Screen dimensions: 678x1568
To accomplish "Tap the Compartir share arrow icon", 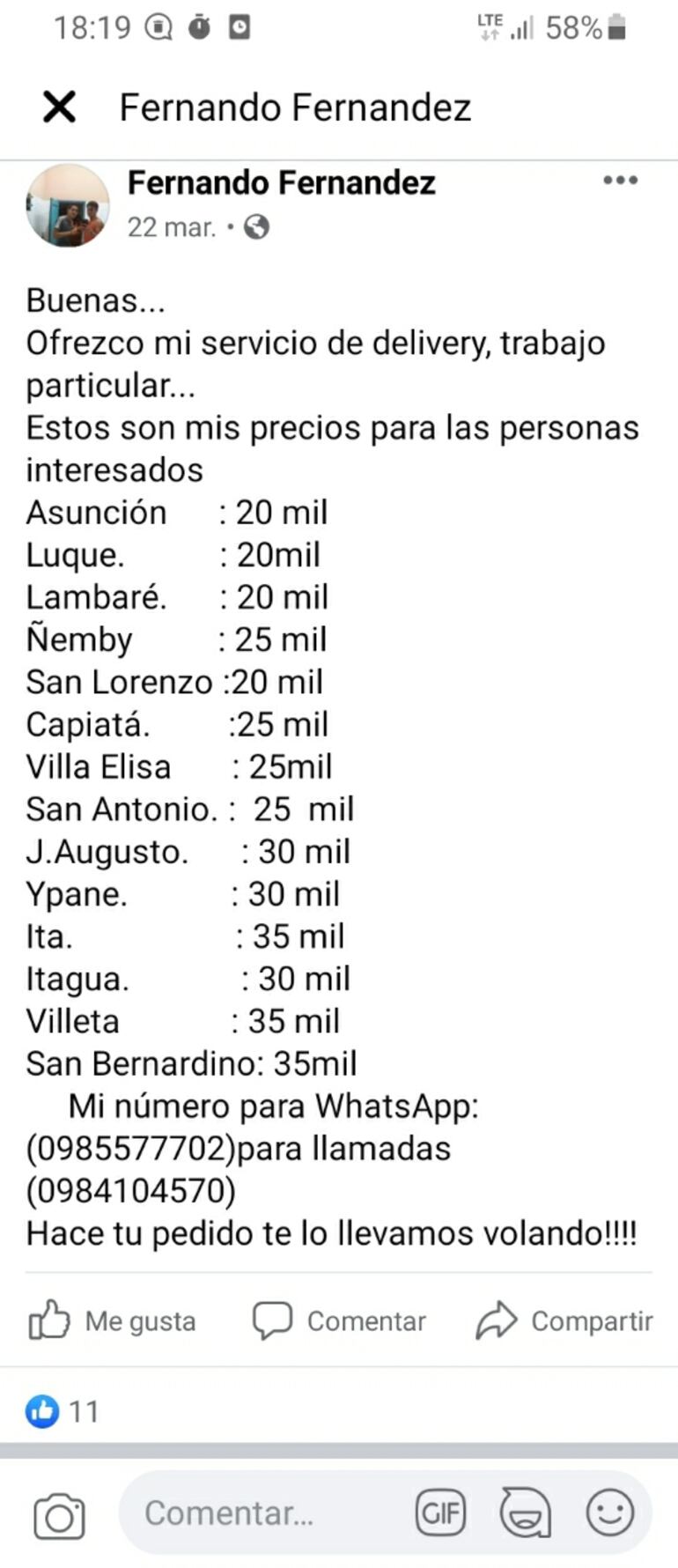I will pos(497,1319).
